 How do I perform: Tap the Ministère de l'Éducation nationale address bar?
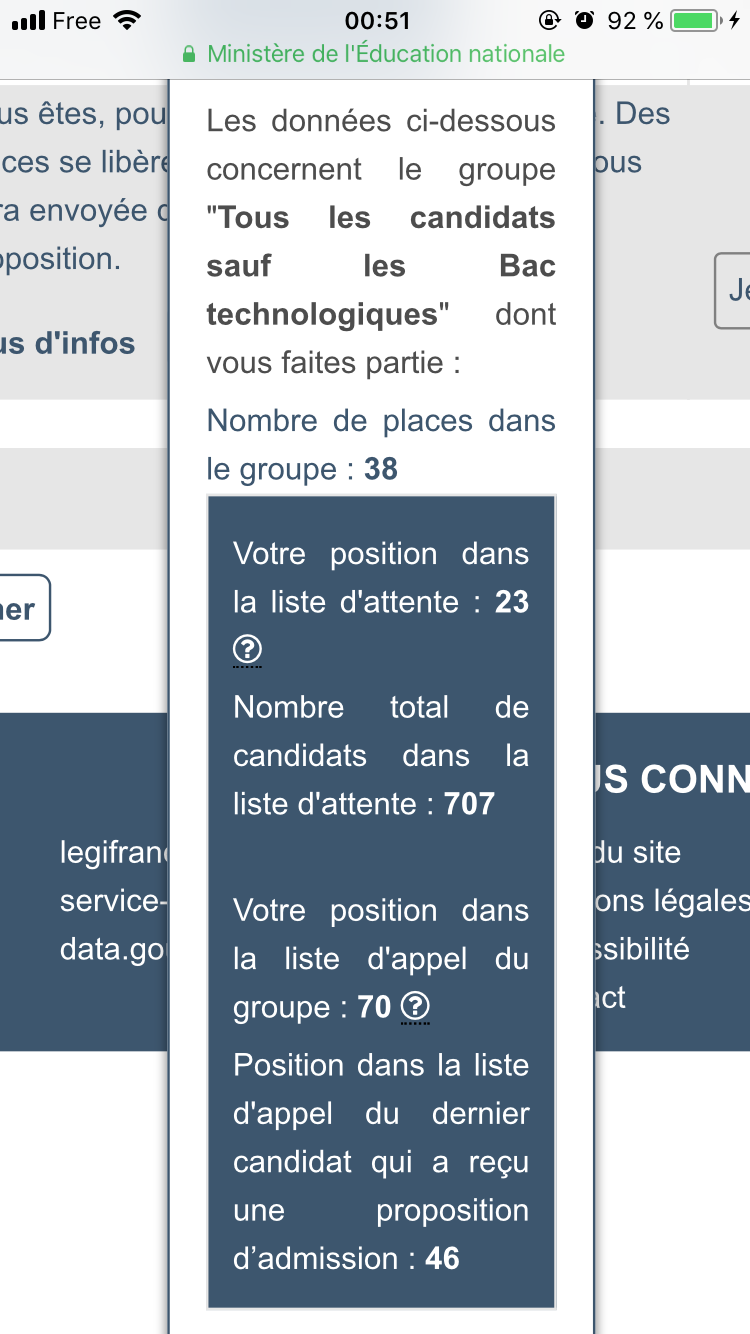(x=375, y=54)
